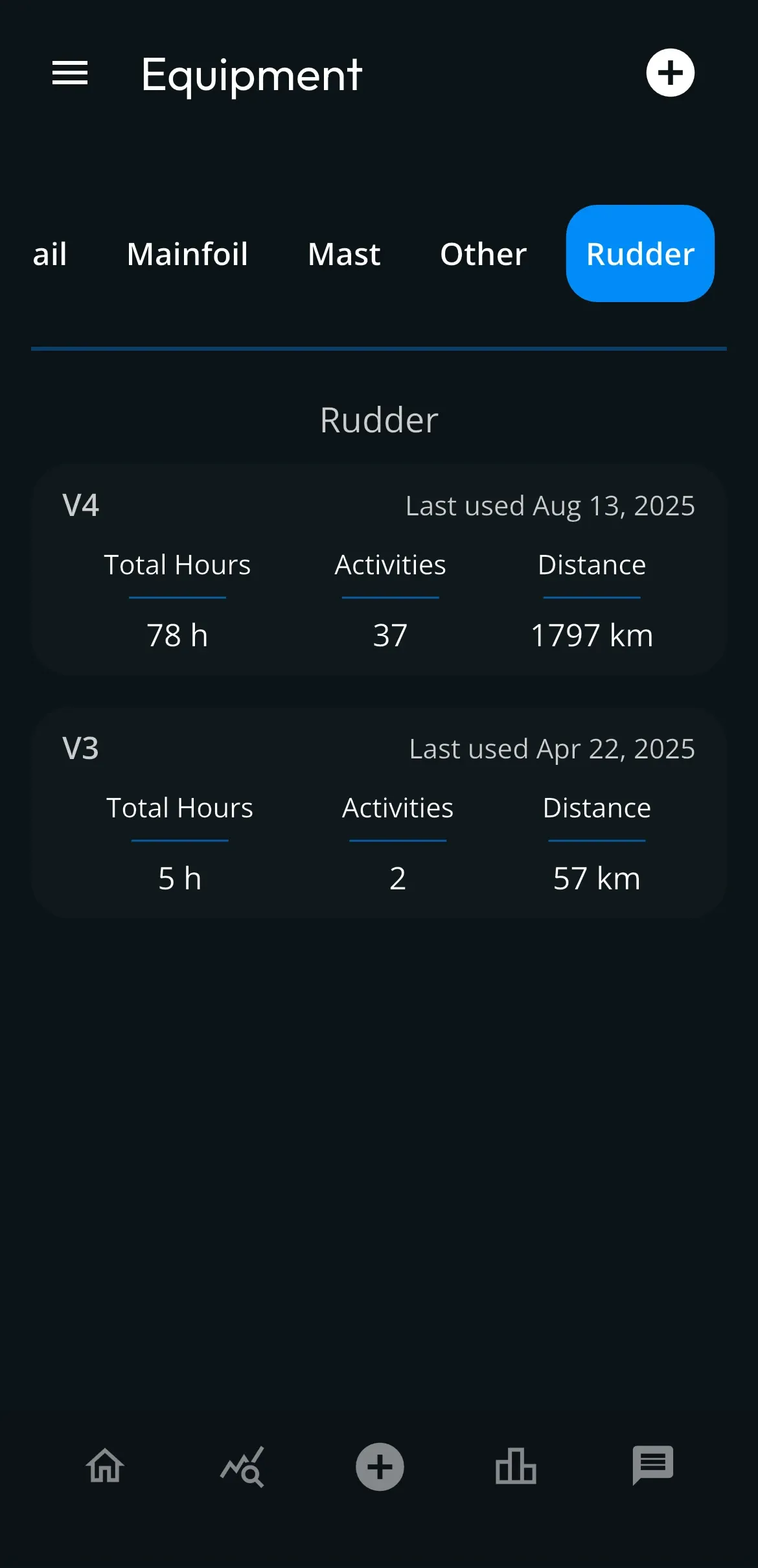Viewport: 758px width, 1568px height.
Task: Open messages via chat bubble icon
Action: point(654,1467)
